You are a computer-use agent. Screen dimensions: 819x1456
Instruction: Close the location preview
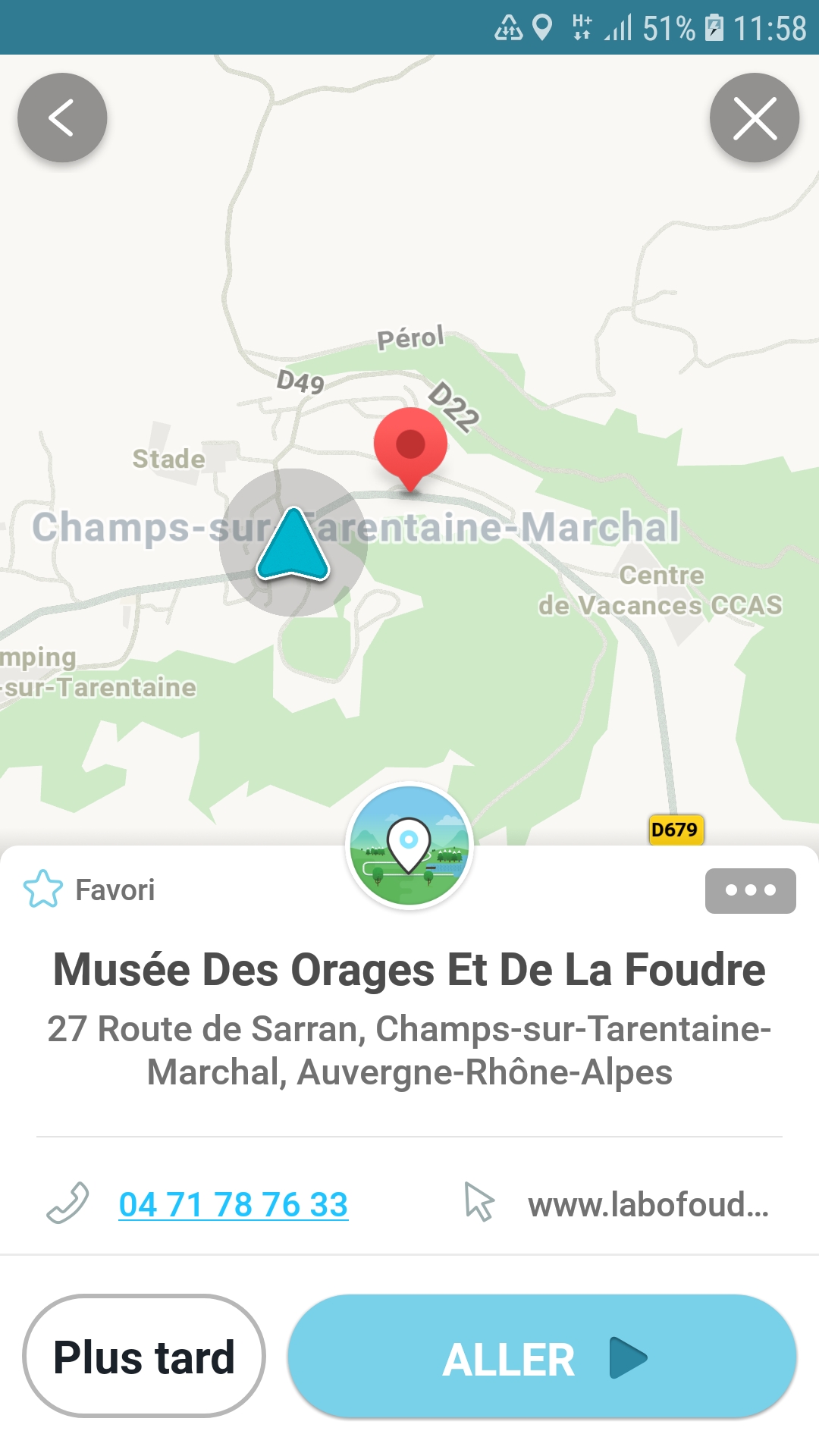755,118
